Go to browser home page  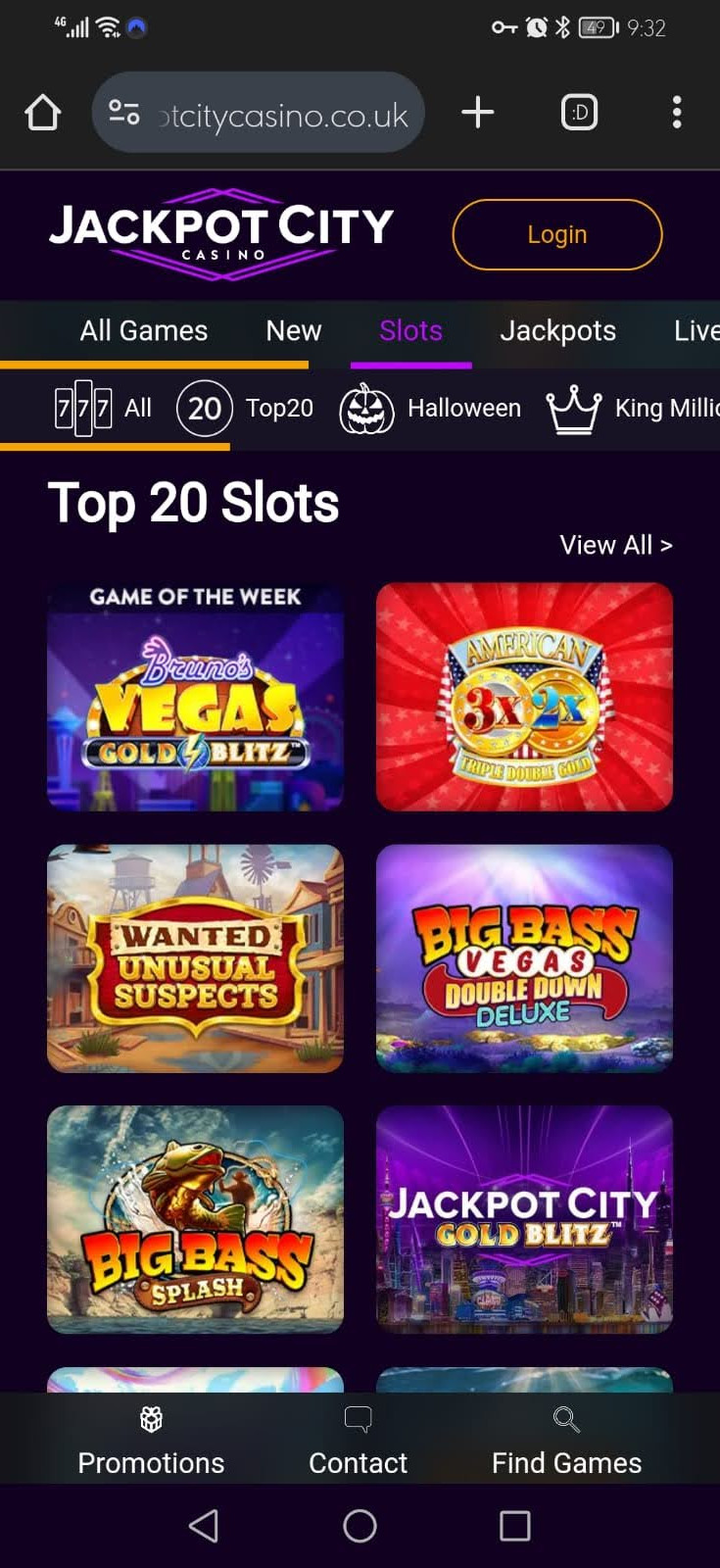pos(42,113)
